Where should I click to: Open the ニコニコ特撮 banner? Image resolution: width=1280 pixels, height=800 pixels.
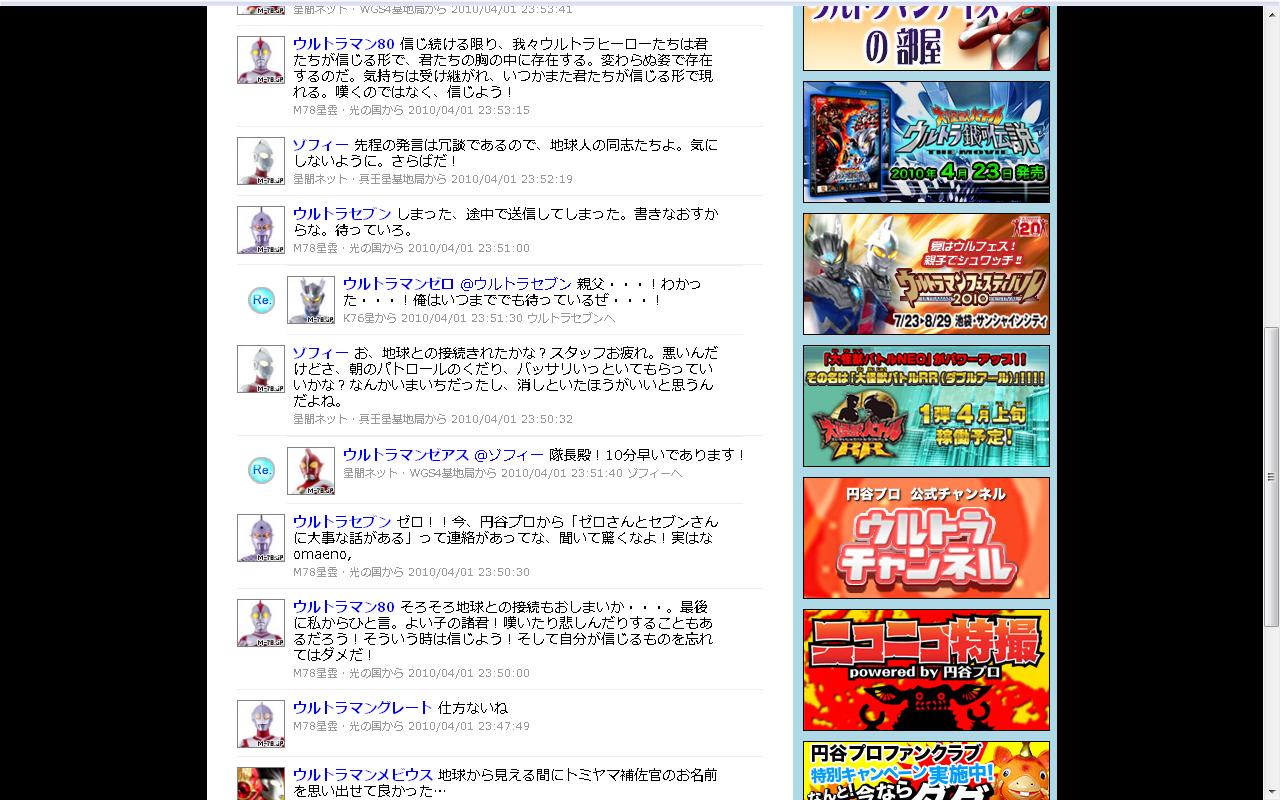pyautogui.click(x=926, y=670)
